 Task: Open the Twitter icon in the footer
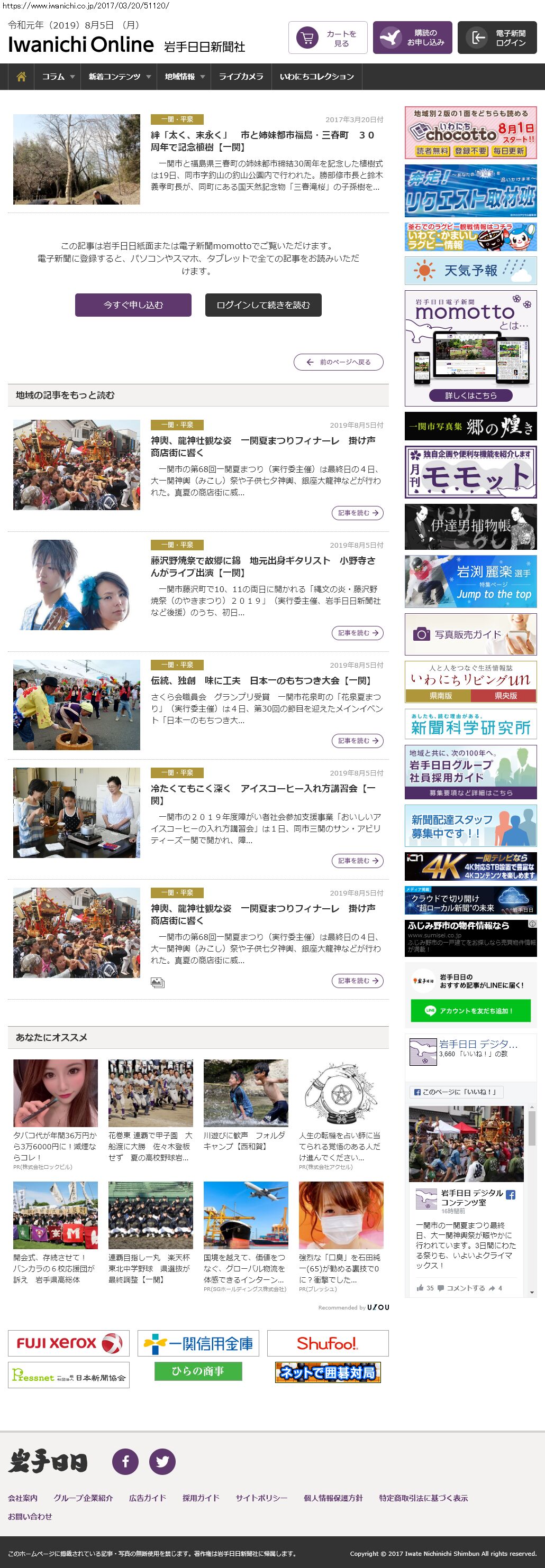coord(162,1462)
